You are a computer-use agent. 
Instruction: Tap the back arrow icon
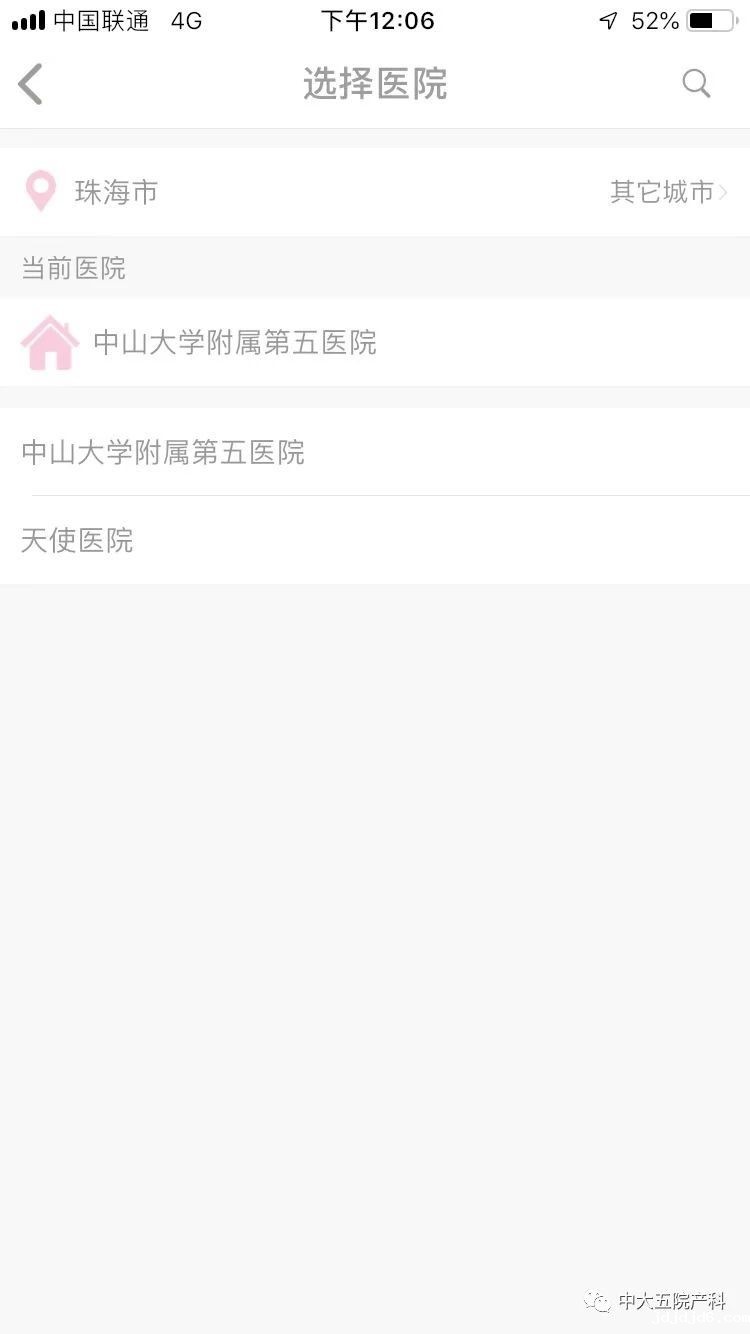coord(30,84)
